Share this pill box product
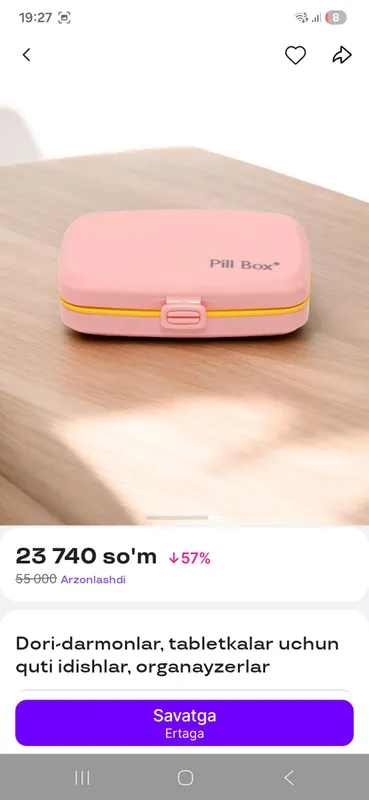Screen dimensions: 369x800 [342, 55]
